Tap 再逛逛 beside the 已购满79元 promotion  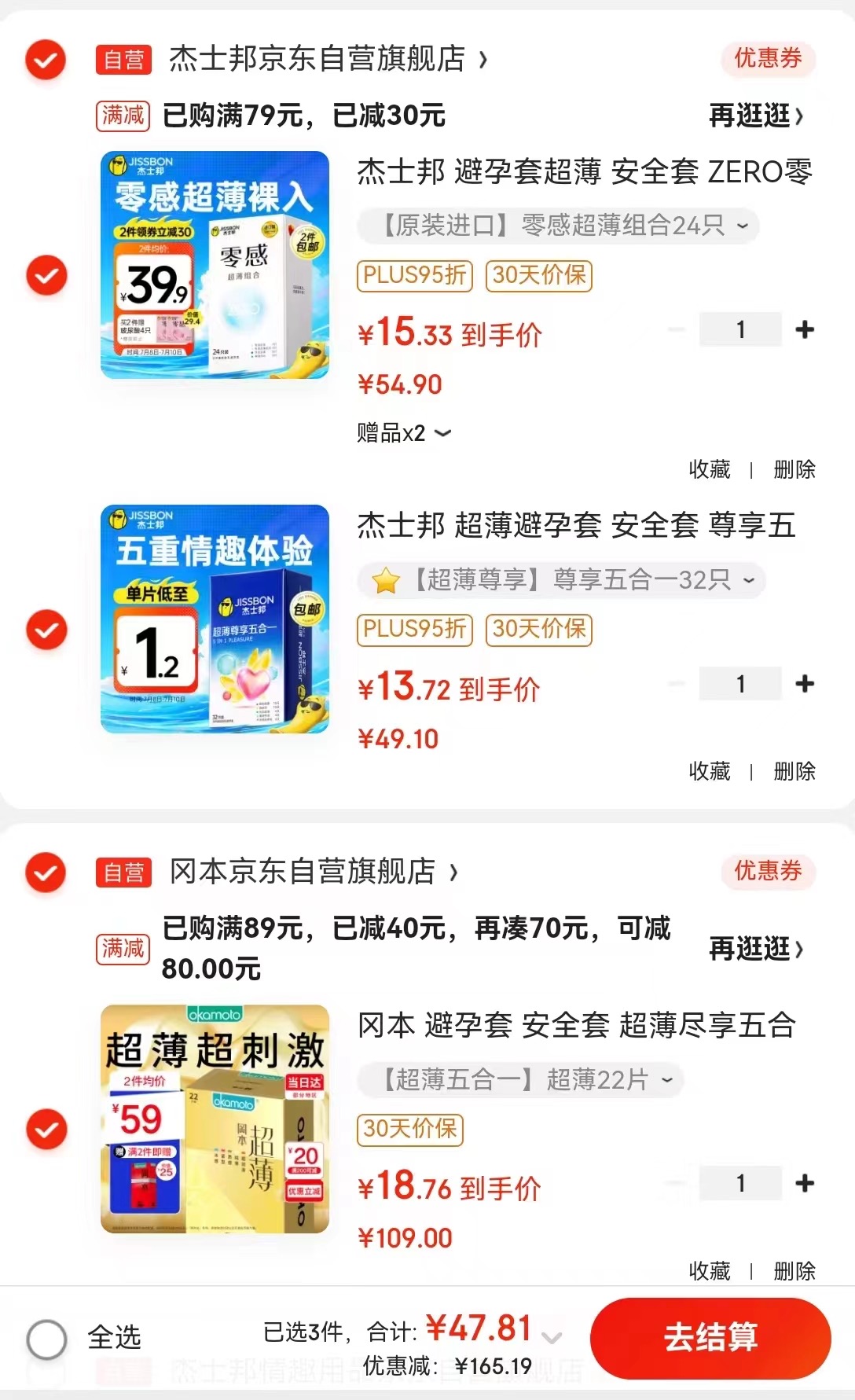[755, 116]
